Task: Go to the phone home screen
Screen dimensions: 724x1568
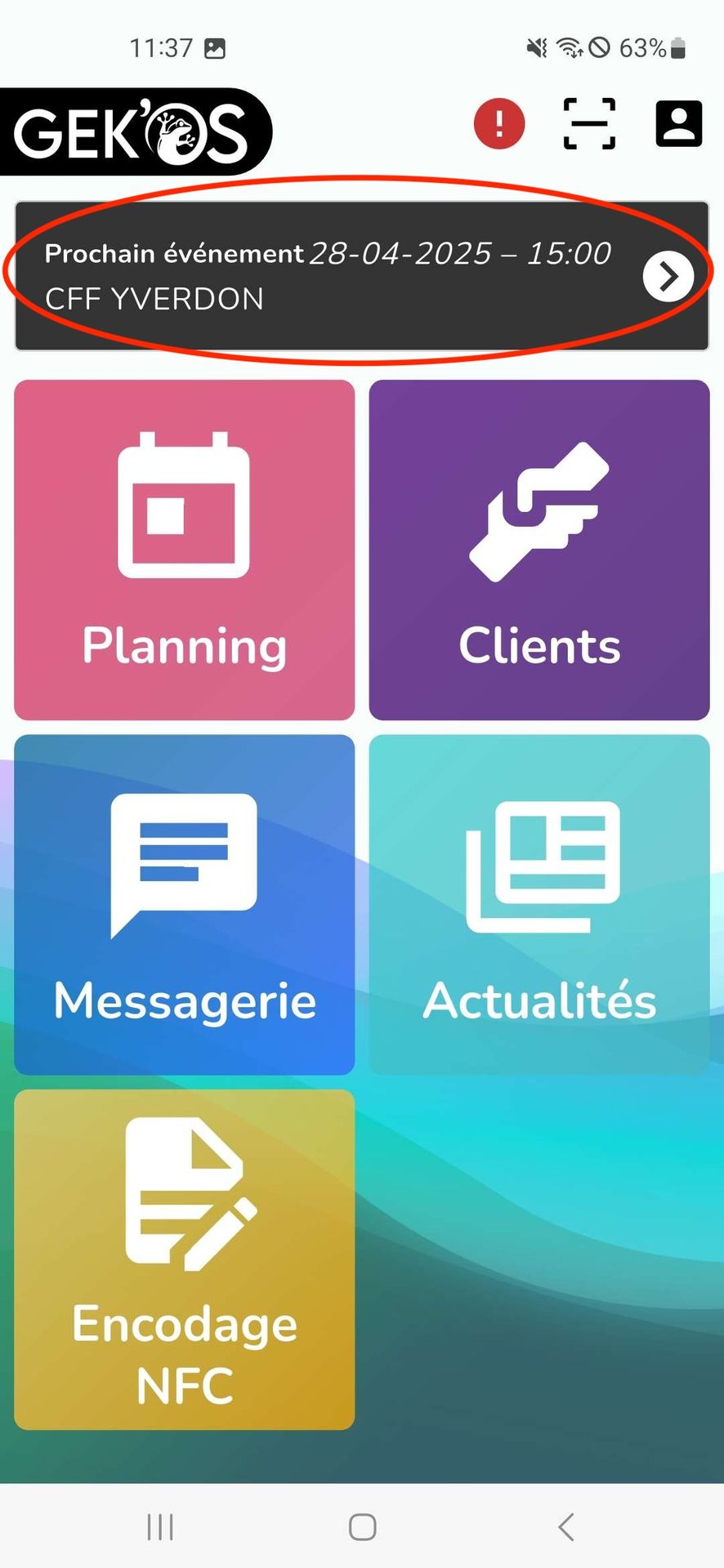Action: coord(362,1526)
